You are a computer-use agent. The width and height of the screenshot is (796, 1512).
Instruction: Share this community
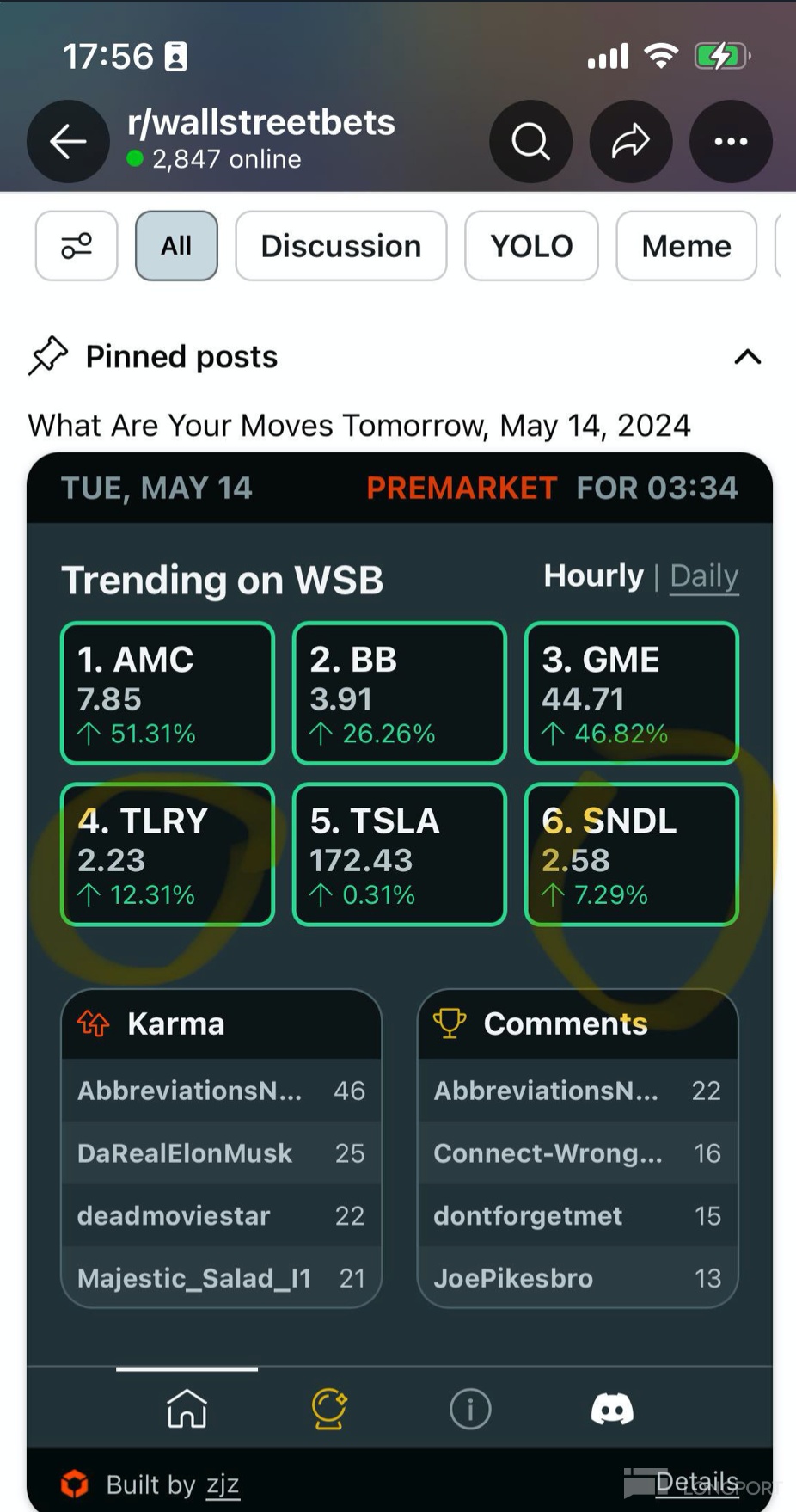click(x=630, y=142)
